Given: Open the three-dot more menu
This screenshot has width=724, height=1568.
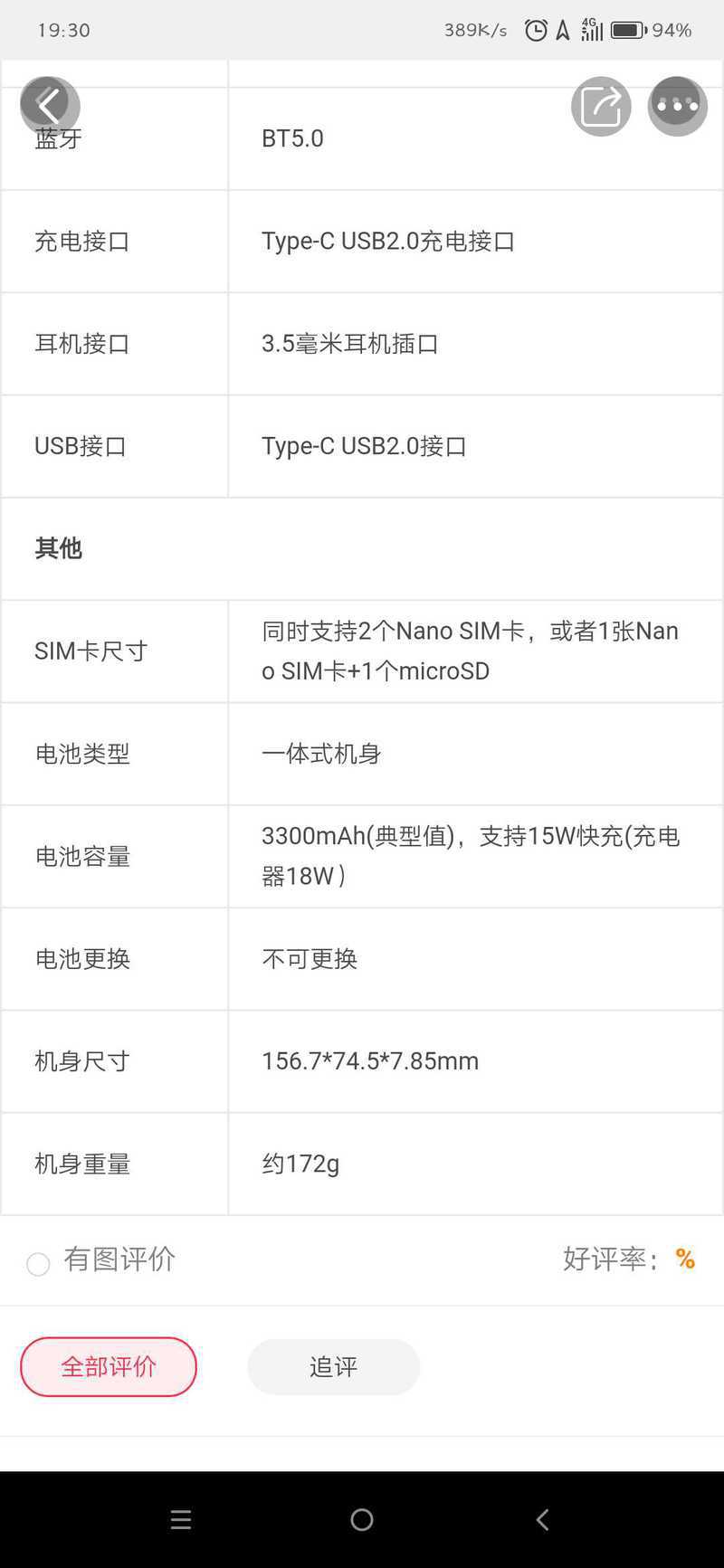Looking at the screenshot, I should pyautogui.click(x=677, y=106).
